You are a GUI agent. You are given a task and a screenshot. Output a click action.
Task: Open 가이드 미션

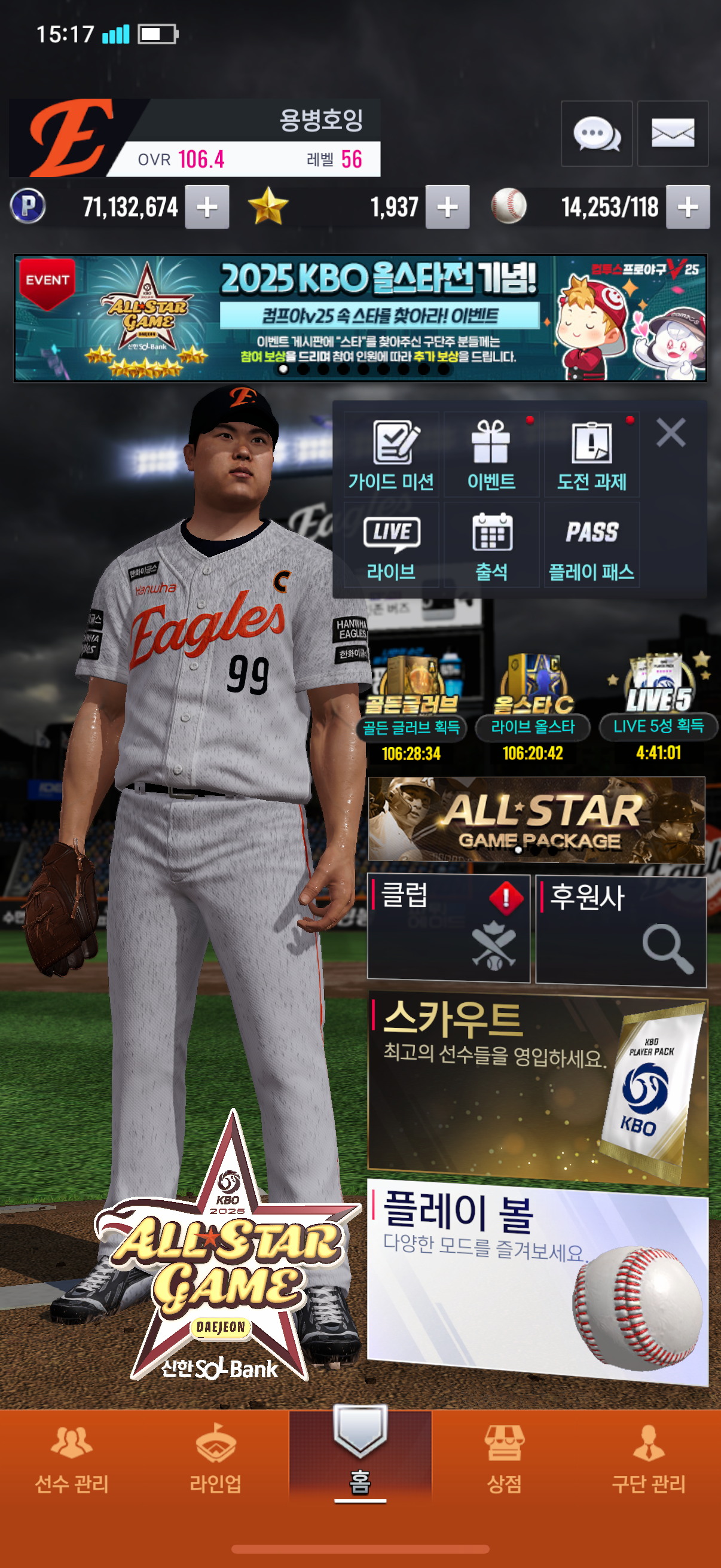pyautogui.click(x=391, y=454)
